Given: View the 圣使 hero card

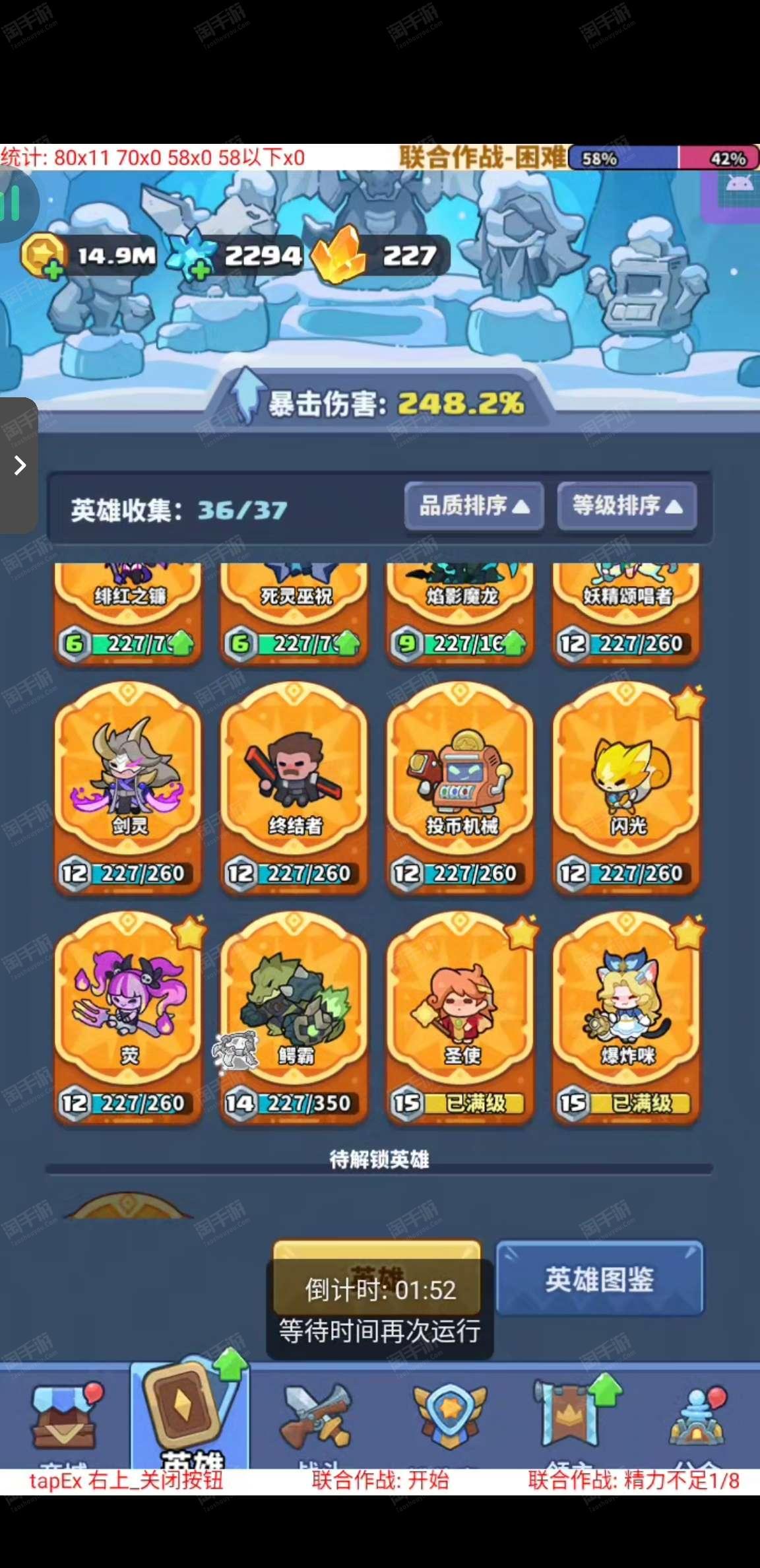Looking at the screenshot, I should pos(460,1018).
